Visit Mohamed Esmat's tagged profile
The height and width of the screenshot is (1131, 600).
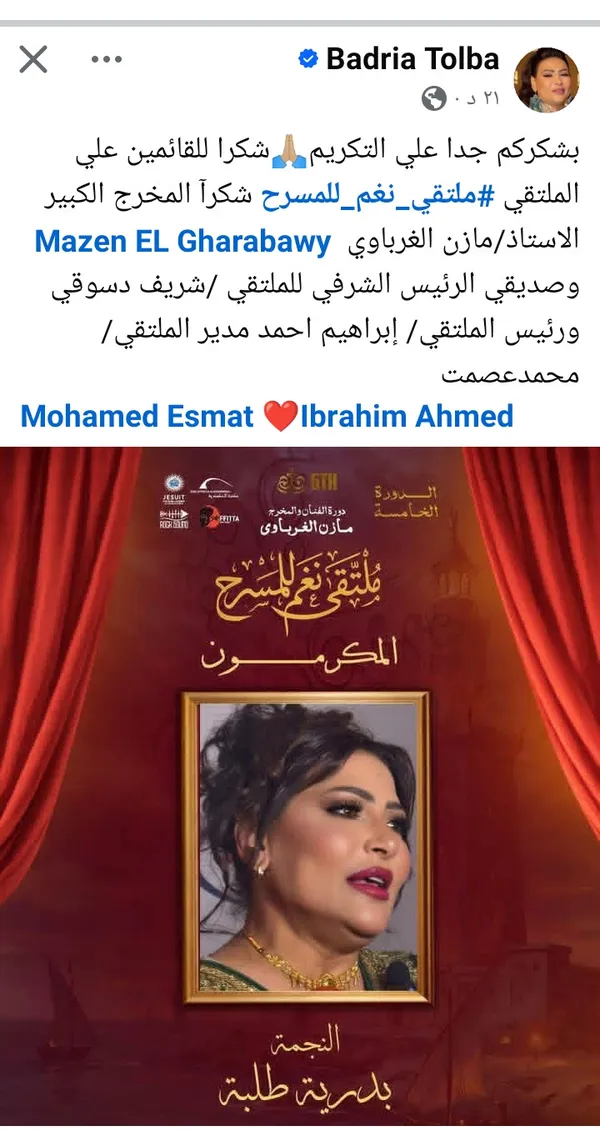(x=137, y=416)
